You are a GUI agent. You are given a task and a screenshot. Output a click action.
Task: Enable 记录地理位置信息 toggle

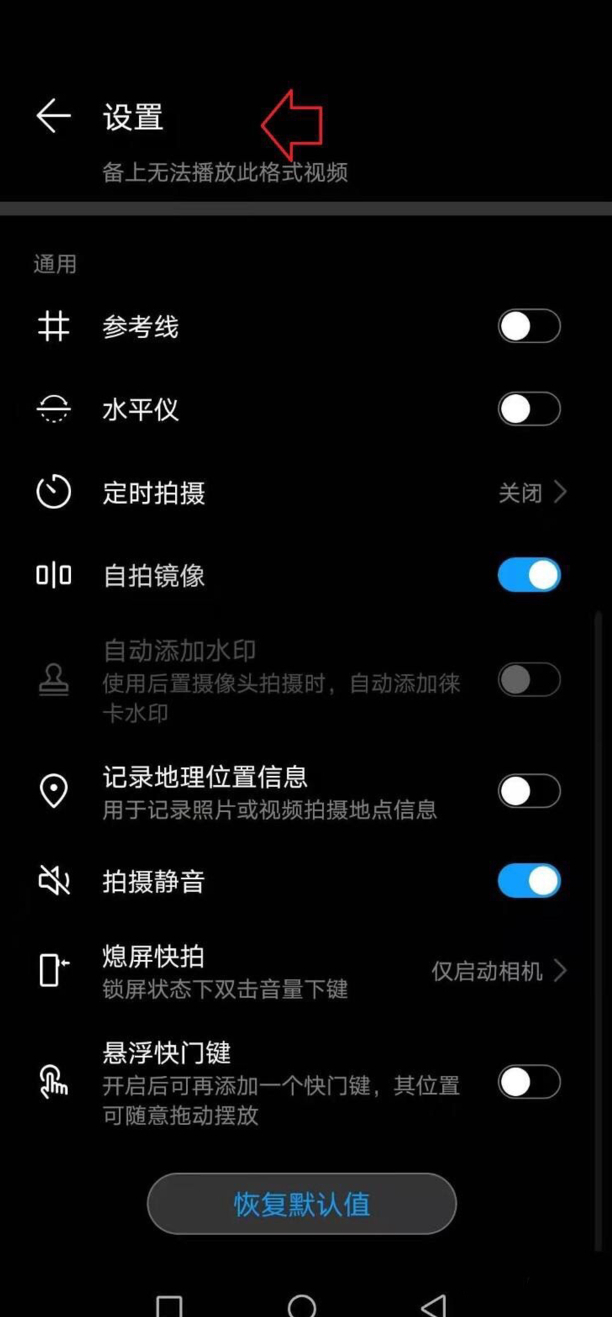tap(529, 791)
